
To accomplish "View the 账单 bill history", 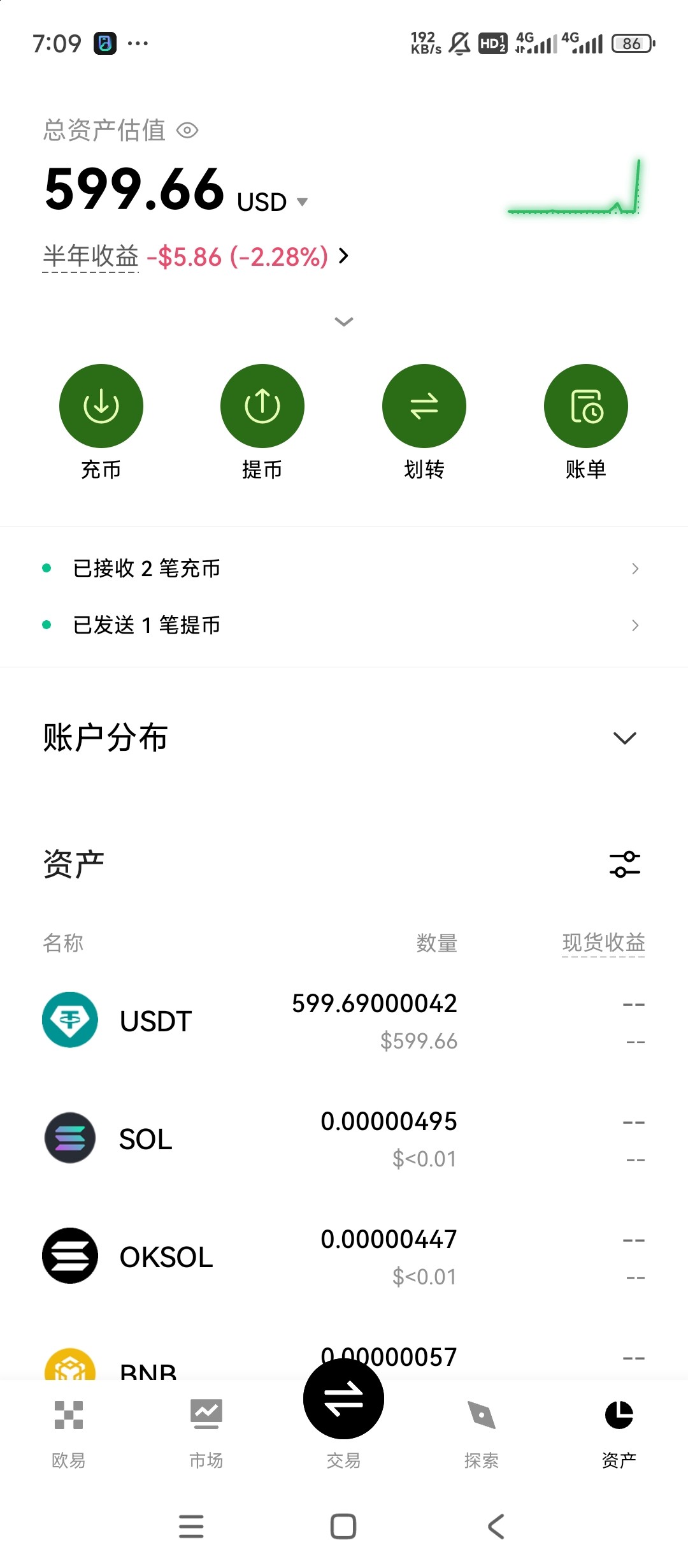I will coord(585,407).
